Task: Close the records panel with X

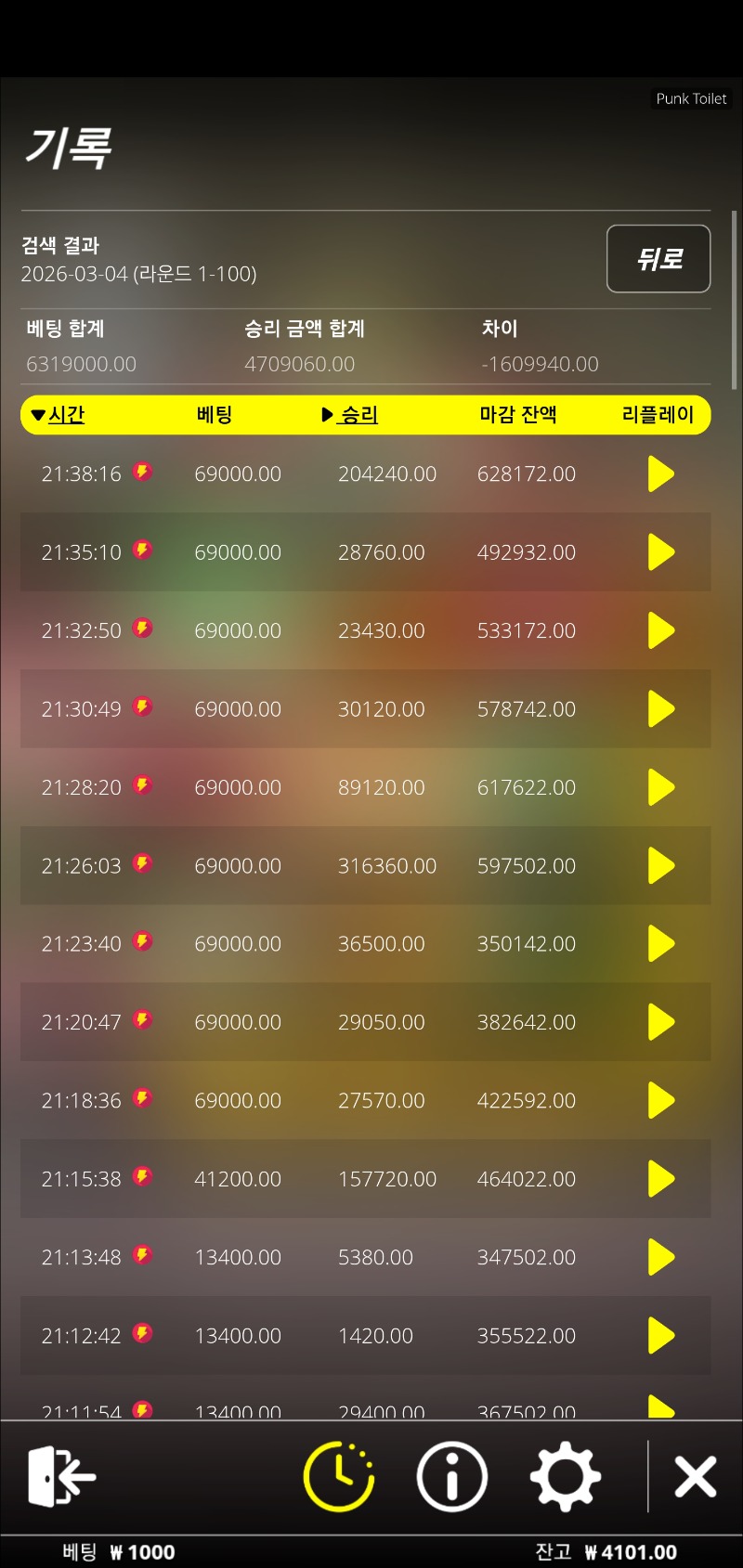Action: [695, 1476]
